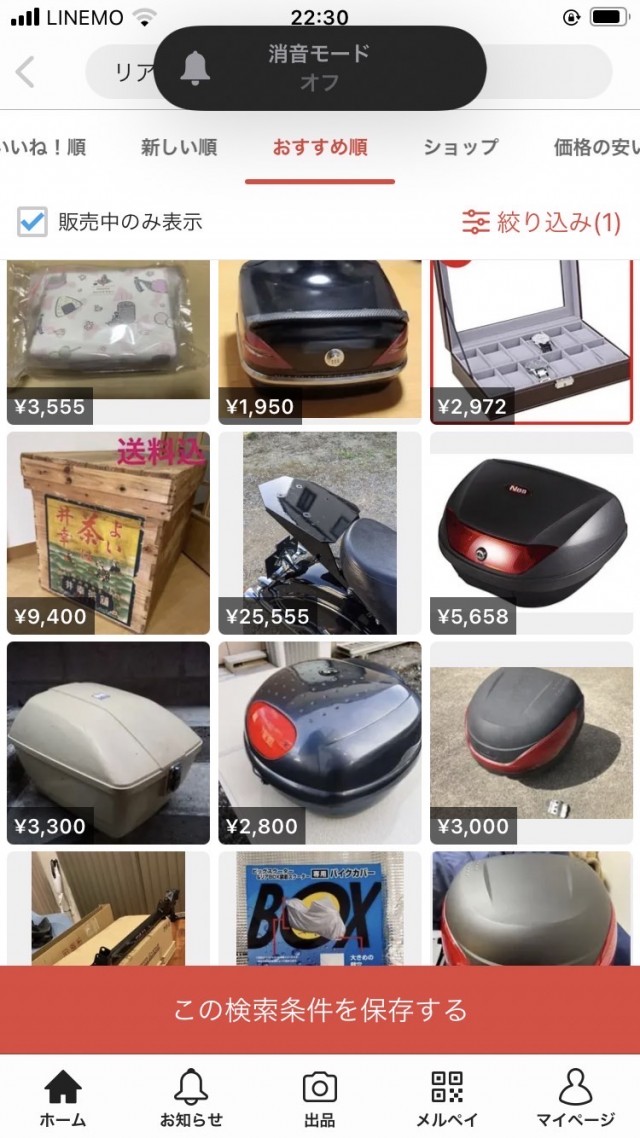Go back with the left arrow
Image resolution: width=640 pixels, height=1138 pixels.
pyautogui.click(x=26, y=72)
